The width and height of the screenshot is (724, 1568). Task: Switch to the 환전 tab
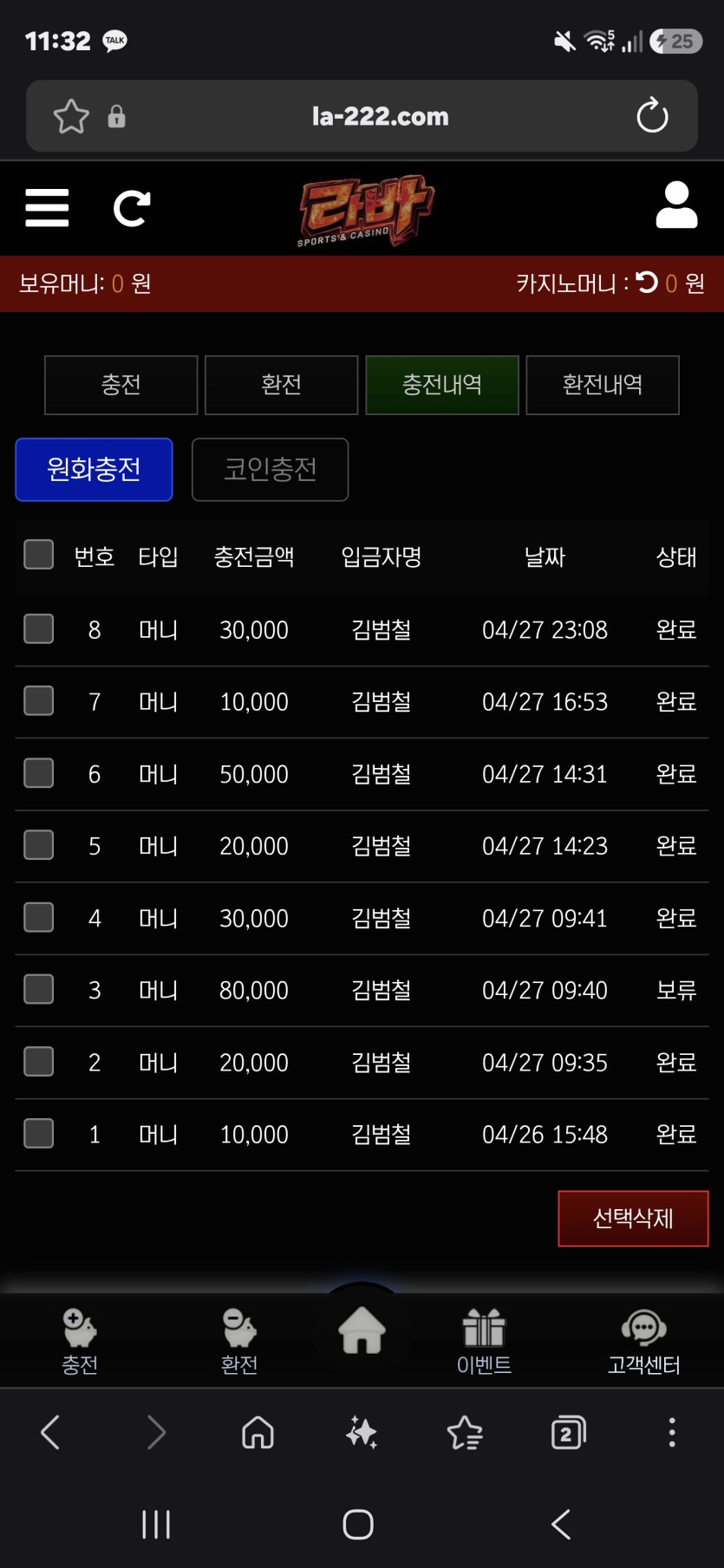(282, 385)
